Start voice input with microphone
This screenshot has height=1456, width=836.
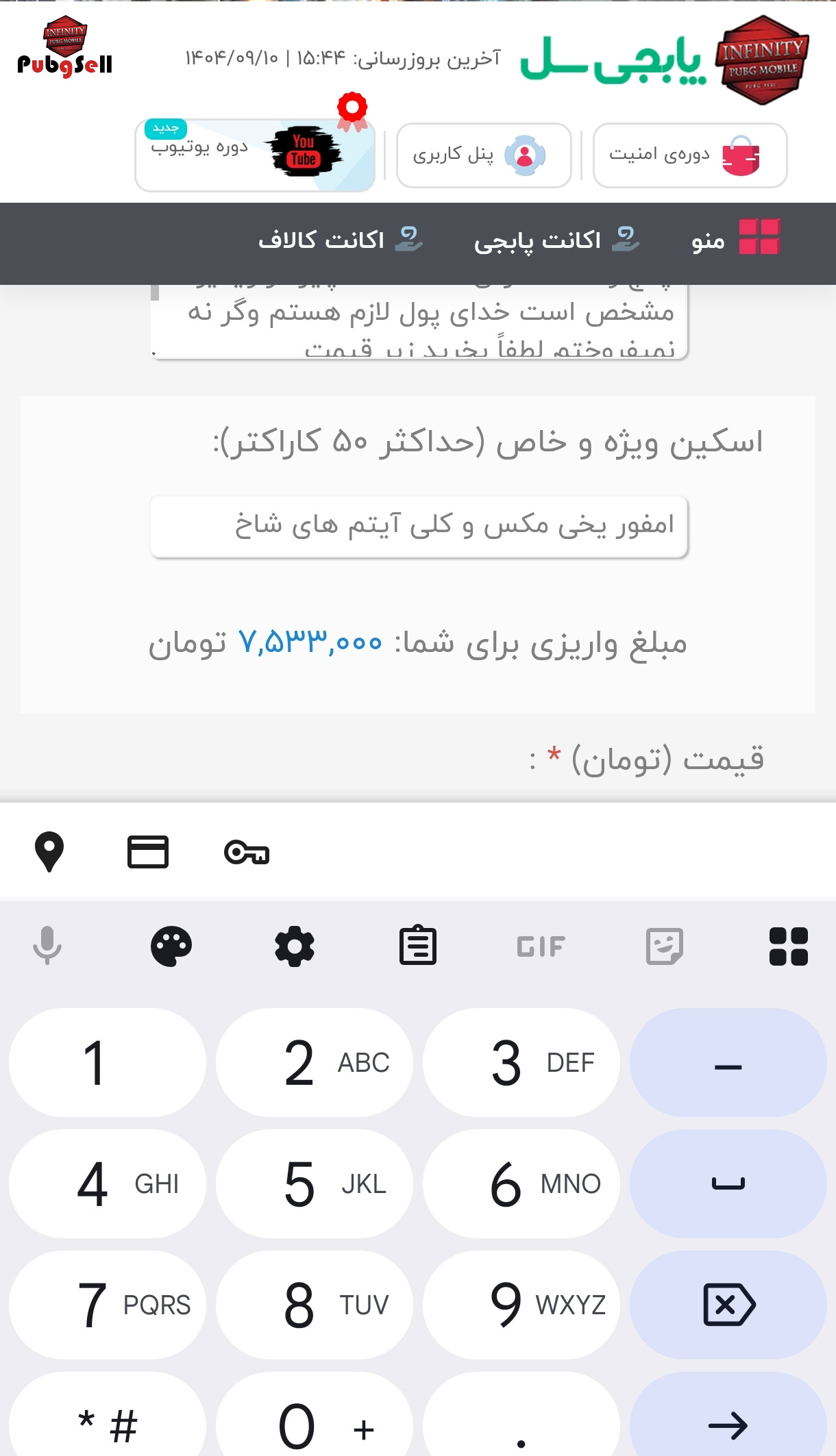coord(47,946)
